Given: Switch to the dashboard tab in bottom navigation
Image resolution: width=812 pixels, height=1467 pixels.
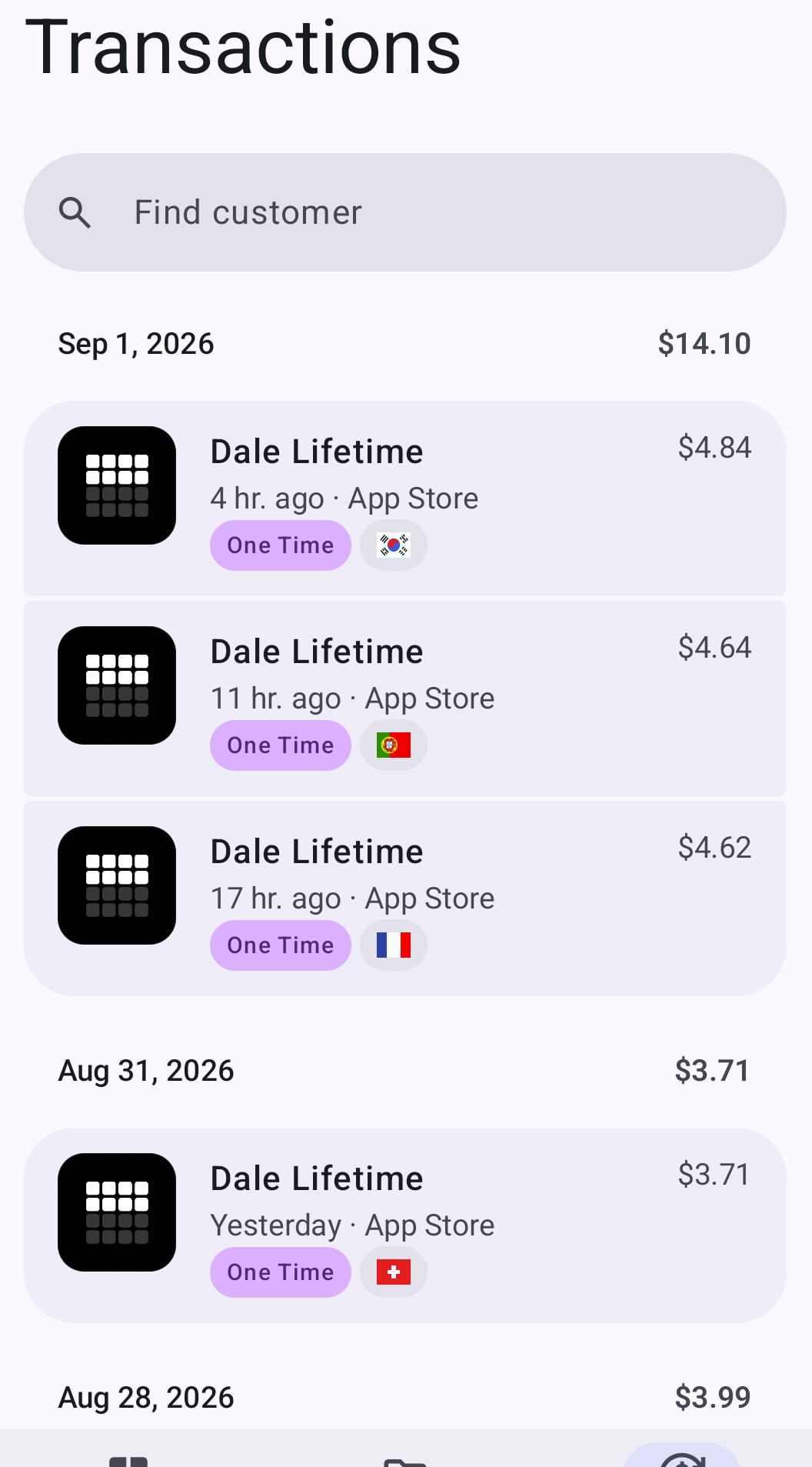Looking at the screenshot, I should 128,1459.
